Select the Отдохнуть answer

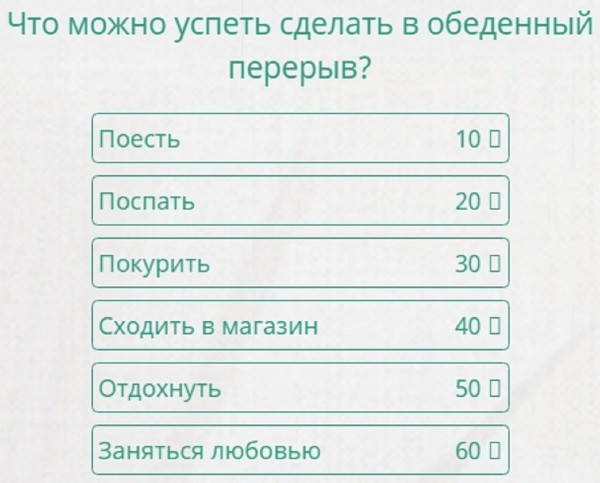(x=300, y=388)
